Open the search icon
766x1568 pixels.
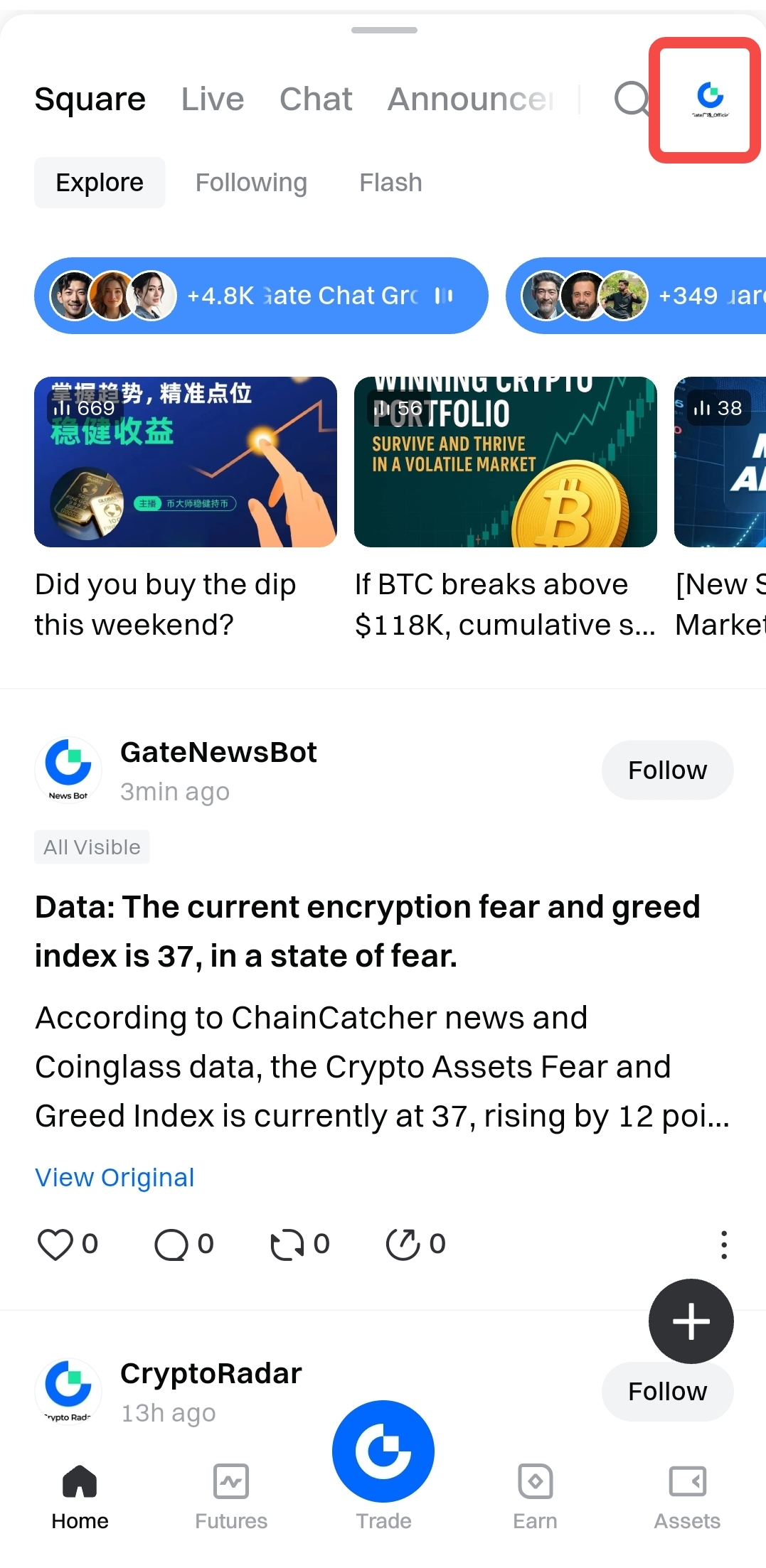coord(632,99)
